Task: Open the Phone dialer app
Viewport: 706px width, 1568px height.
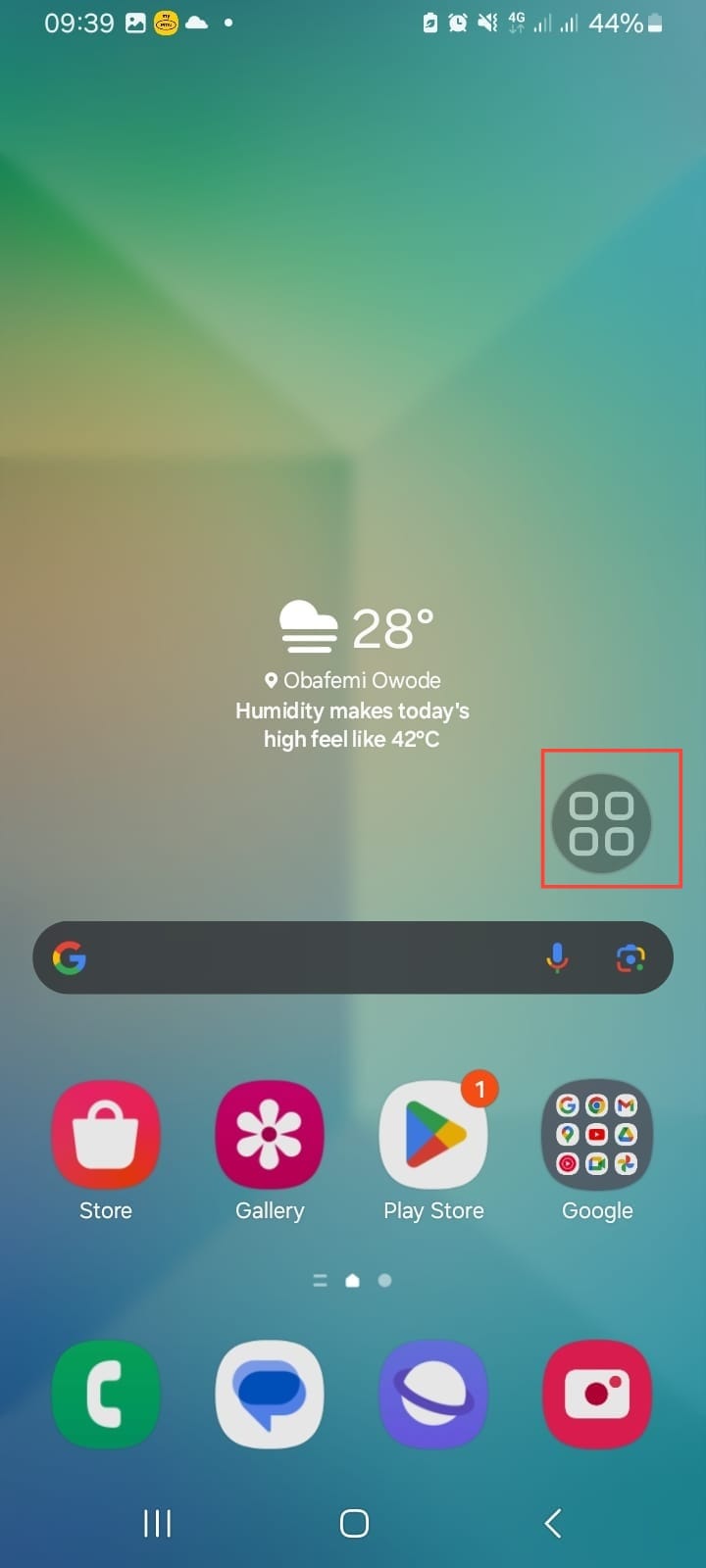Action: 106,1394
